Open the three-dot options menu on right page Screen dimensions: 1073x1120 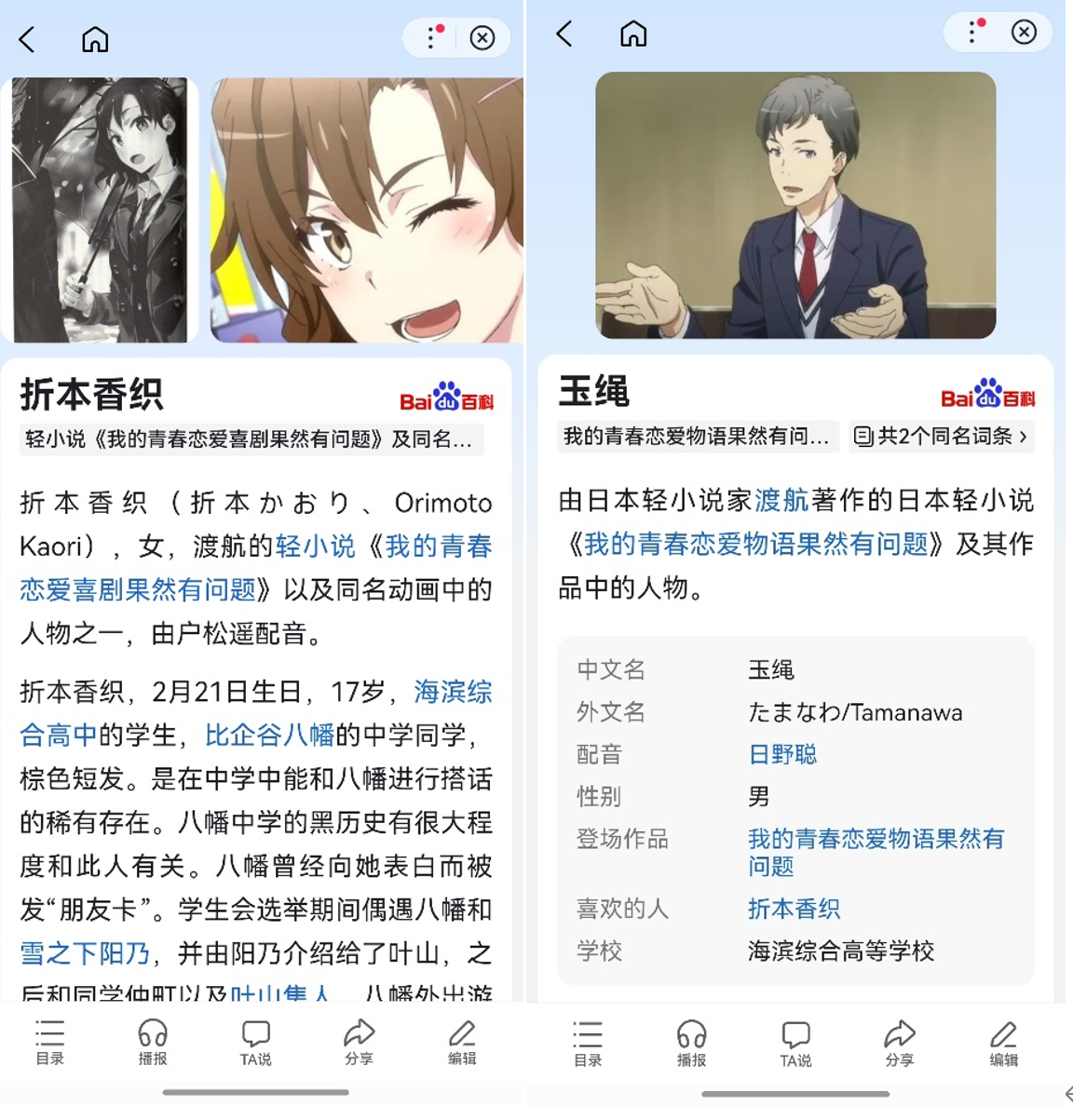(x=971, y=32)
